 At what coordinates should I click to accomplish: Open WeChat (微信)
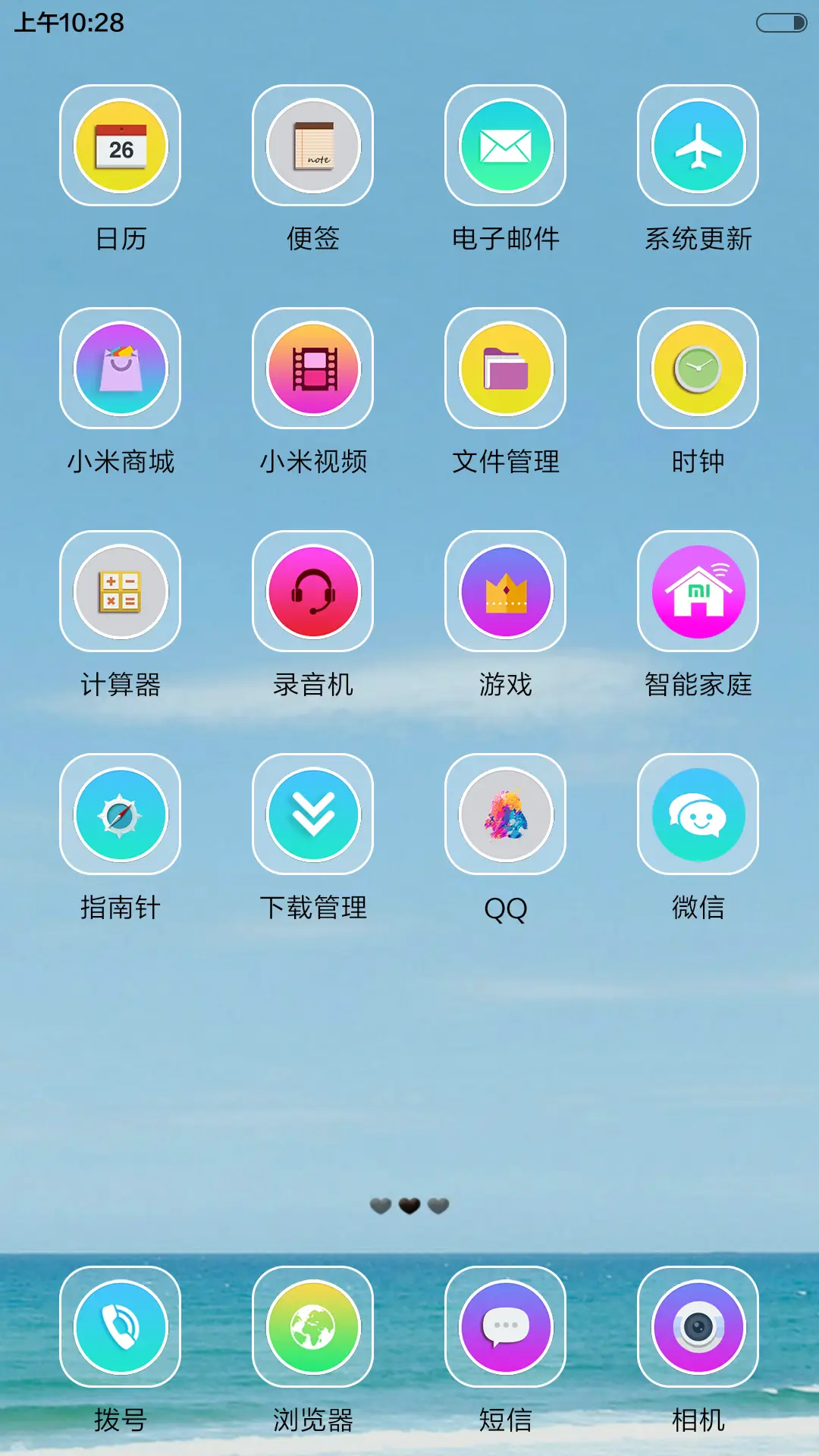(x=698, y=814)
